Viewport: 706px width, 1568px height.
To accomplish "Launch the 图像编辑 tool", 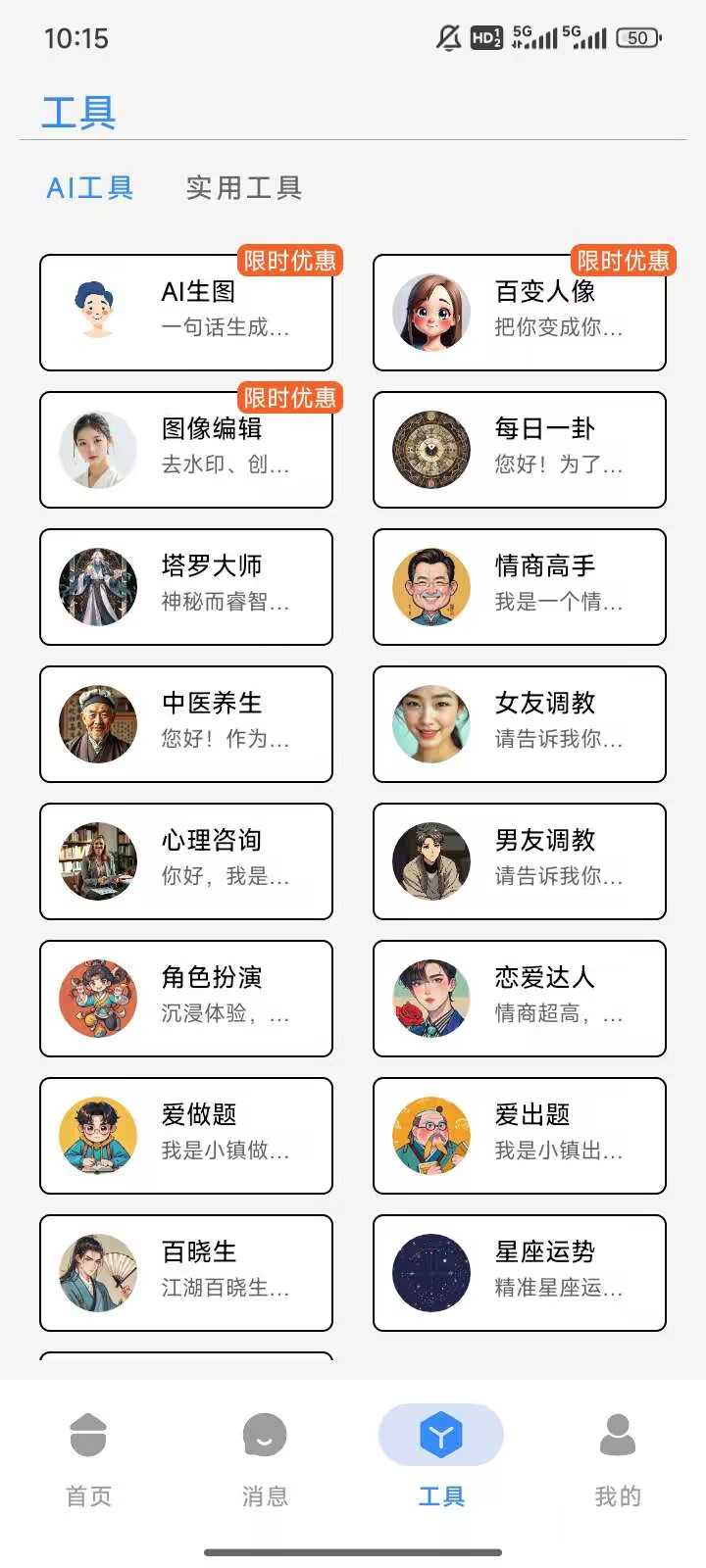I will 186,450.
